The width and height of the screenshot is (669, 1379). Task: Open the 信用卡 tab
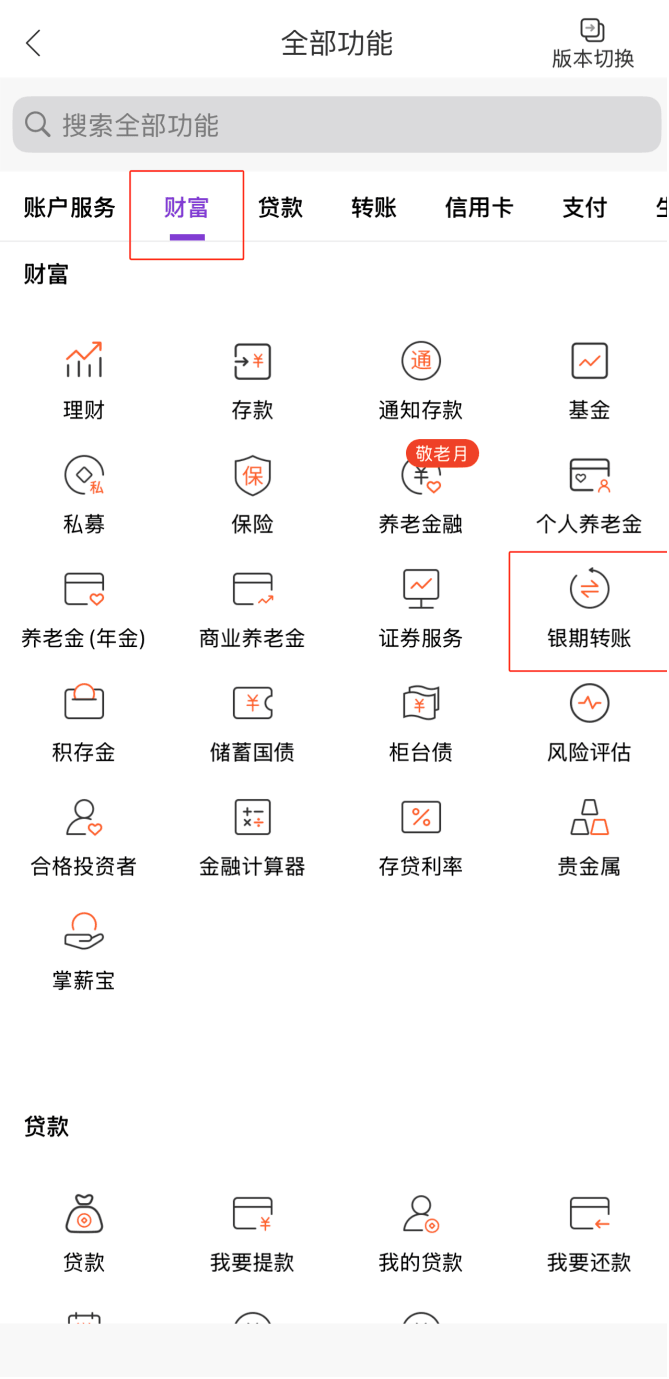479,208
